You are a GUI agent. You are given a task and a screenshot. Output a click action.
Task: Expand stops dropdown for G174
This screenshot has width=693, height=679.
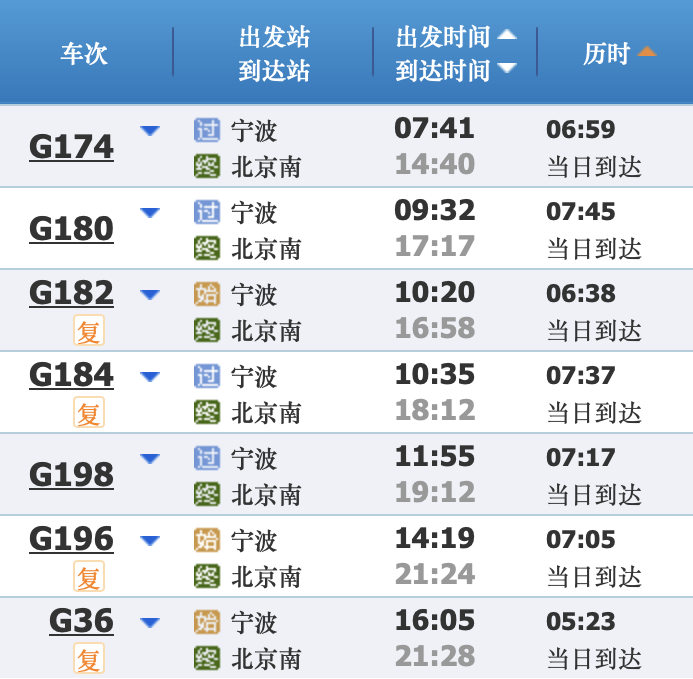(150, 131)
